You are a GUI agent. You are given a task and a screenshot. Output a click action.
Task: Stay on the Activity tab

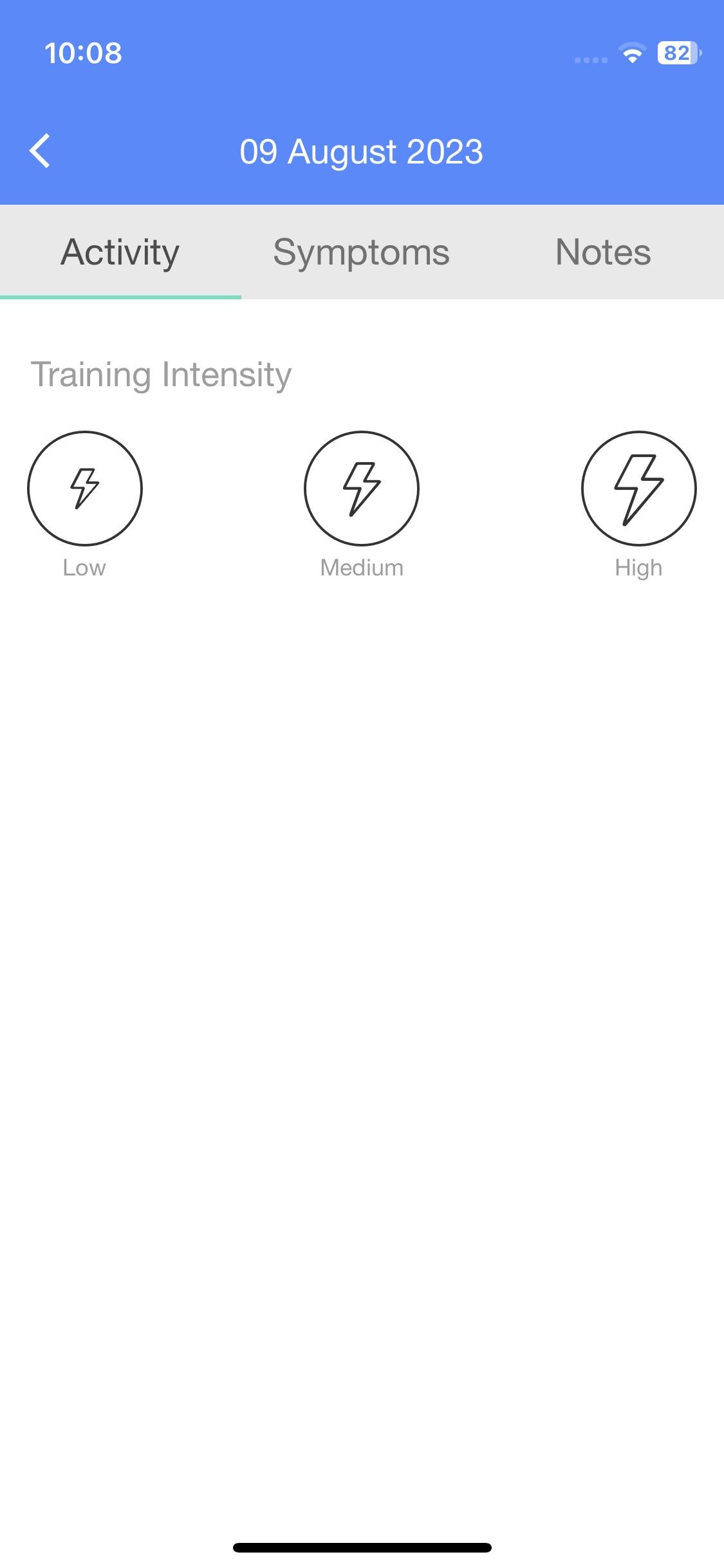(x=119, y=252)
